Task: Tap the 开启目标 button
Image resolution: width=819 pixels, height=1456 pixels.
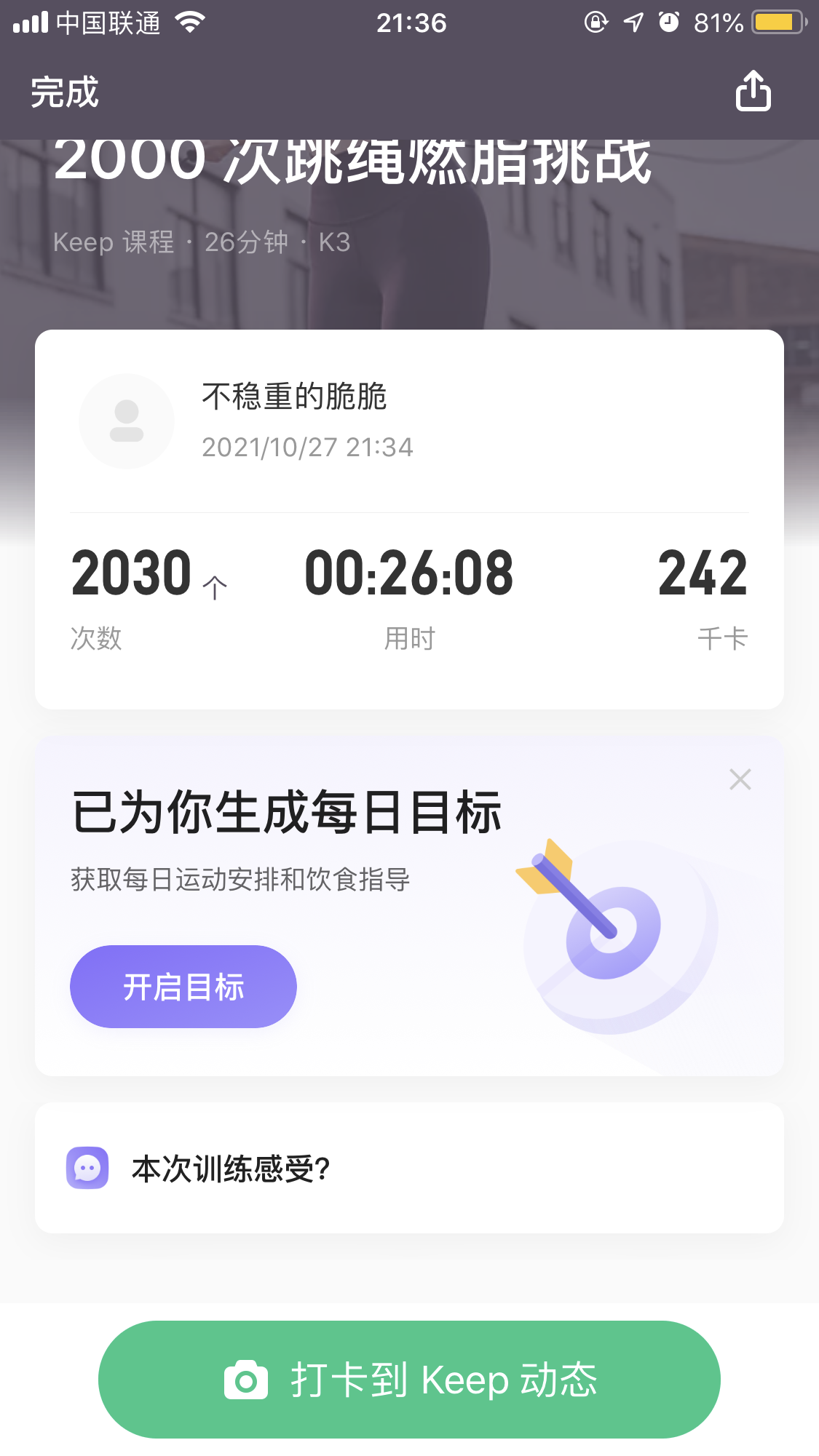Action: coord(183,987)
